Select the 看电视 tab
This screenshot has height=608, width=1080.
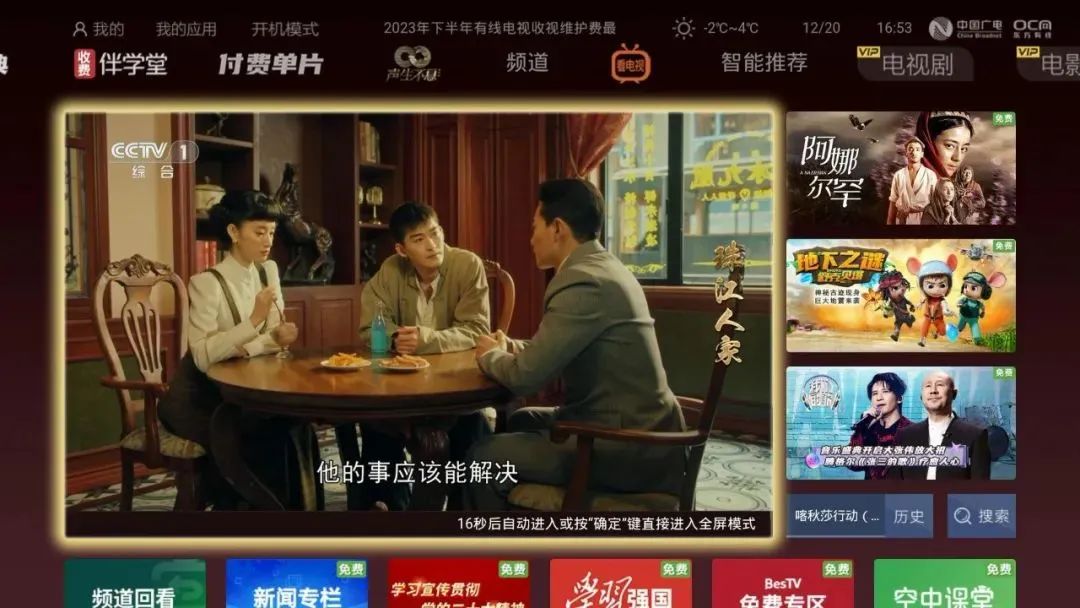(x=631, y=63)
